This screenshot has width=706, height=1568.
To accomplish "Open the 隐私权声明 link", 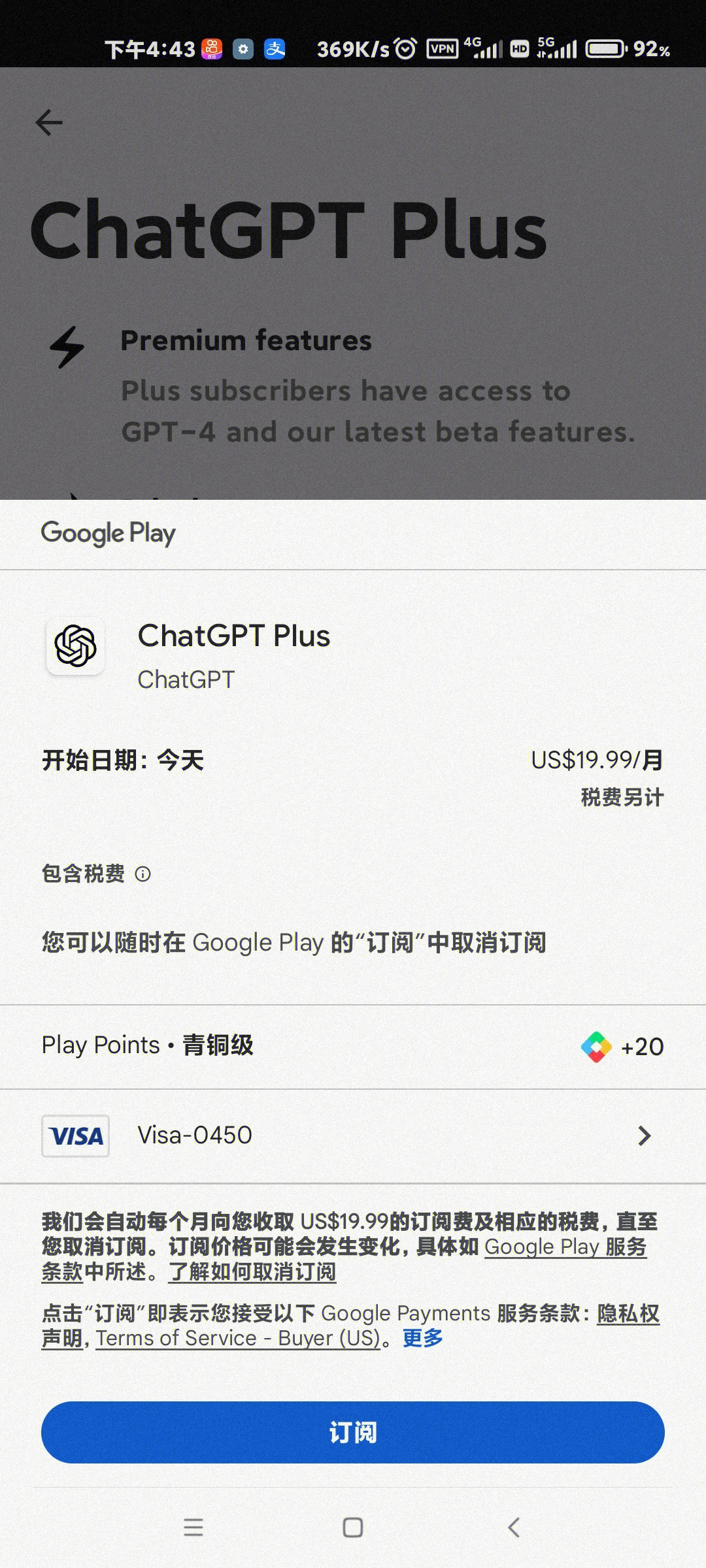I will 628,1313.
